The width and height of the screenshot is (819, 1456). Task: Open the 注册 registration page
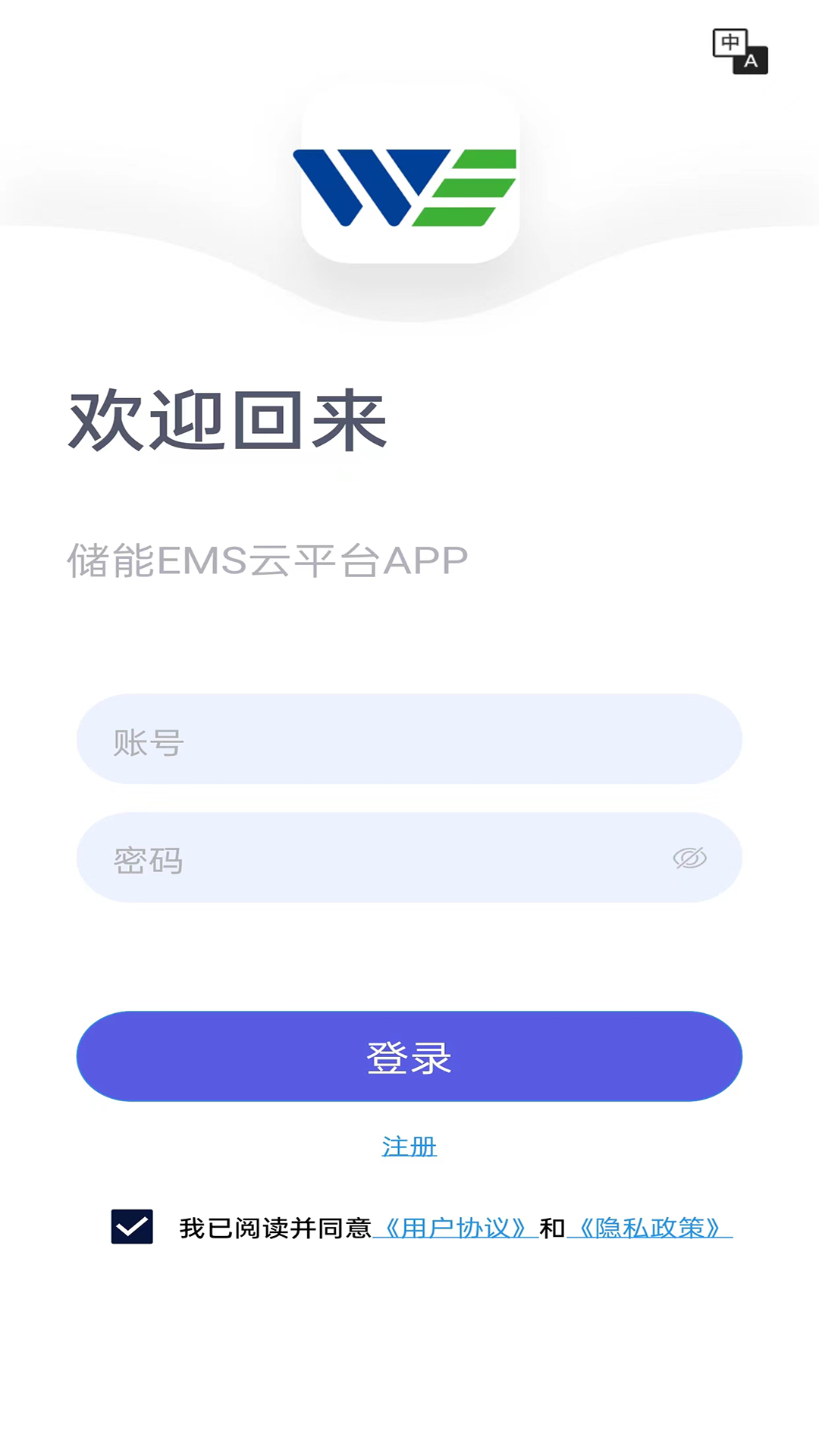[x=409, y=1147]
